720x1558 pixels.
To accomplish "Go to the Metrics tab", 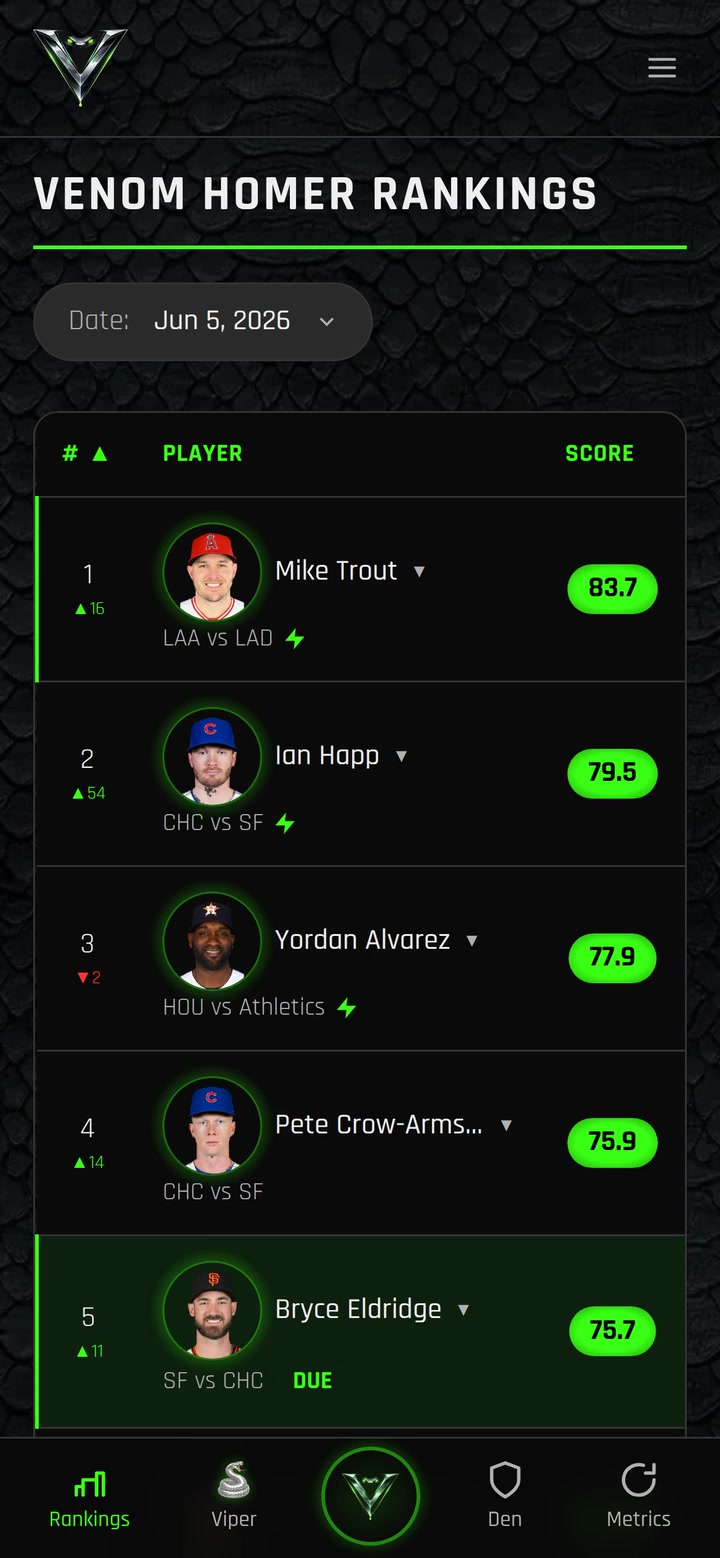I will coord(638,1496).
